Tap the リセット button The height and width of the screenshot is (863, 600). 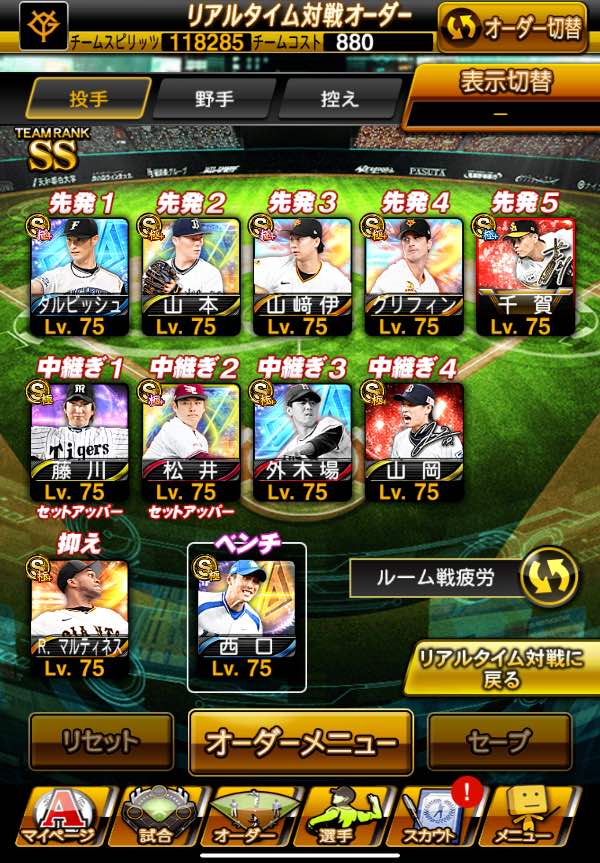coord(99,742)
